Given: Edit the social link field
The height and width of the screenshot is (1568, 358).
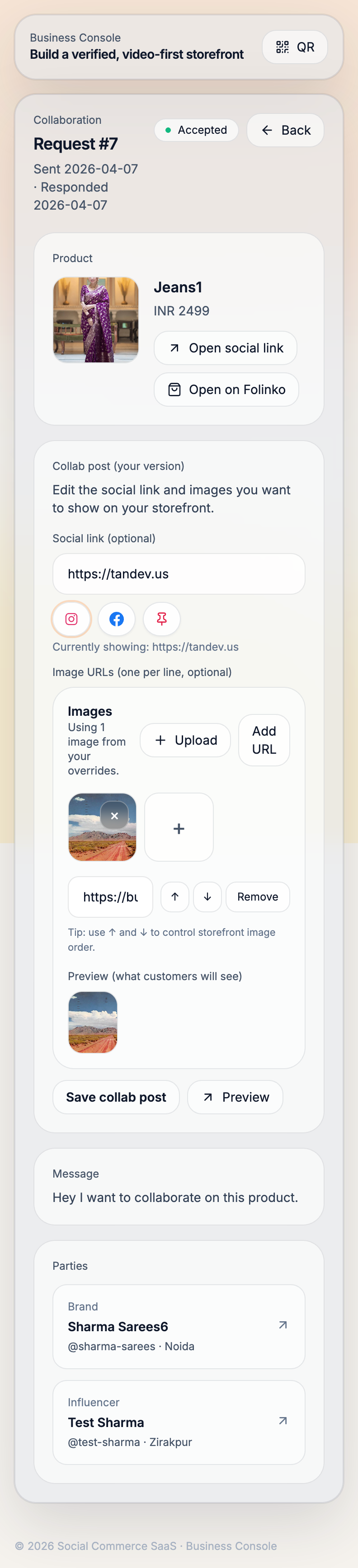Looking at the screenshot, I should pyautogui.click(x=179, y=574).
